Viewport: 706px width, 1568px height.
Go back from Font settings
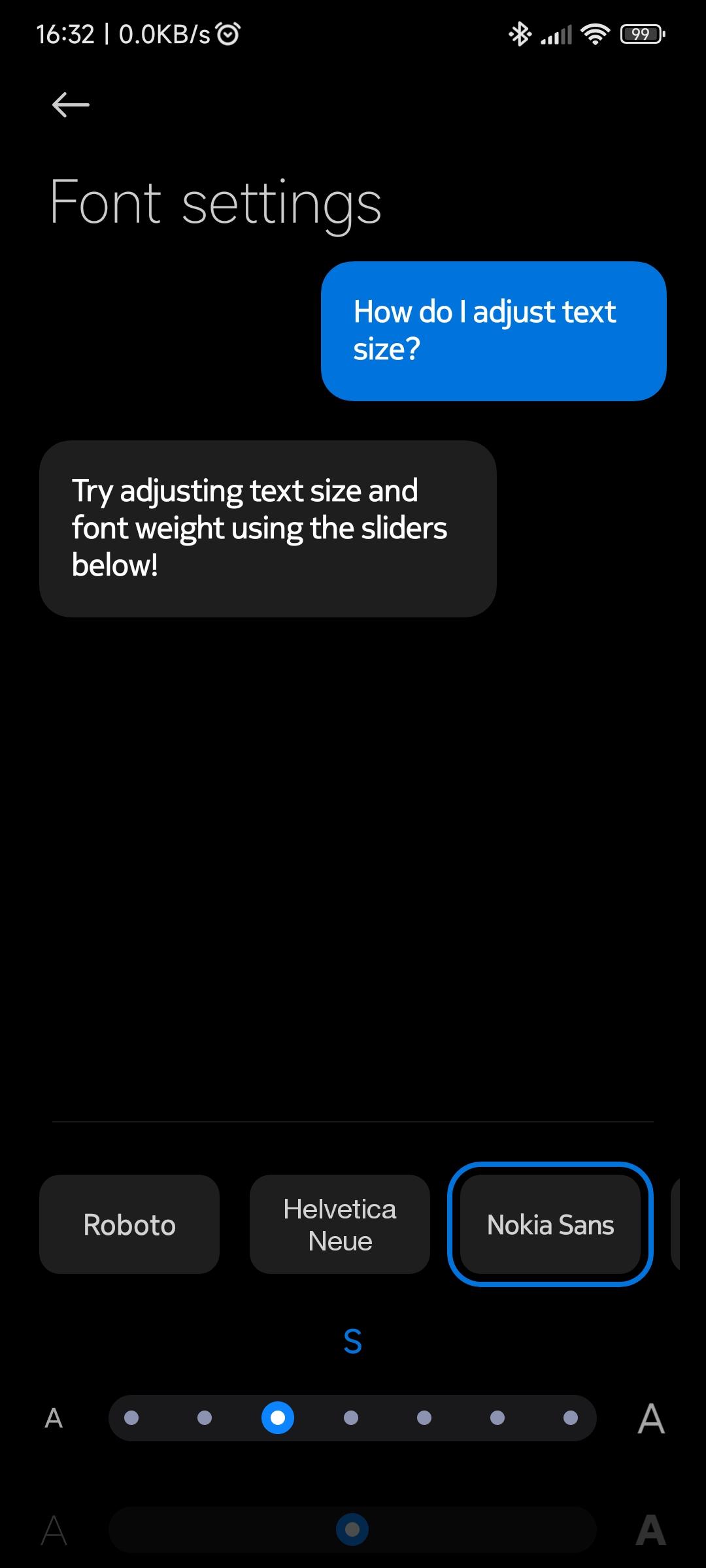[71, 105]
